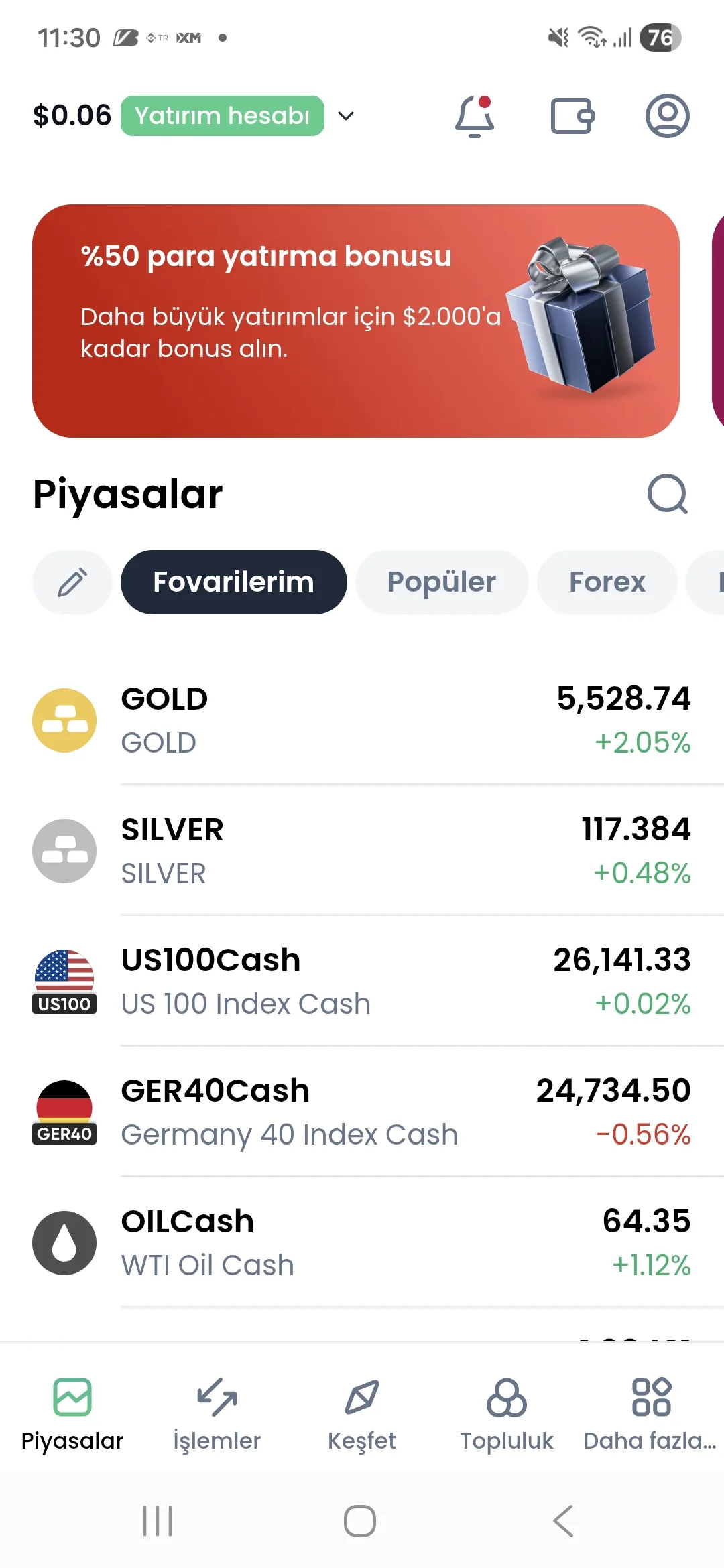This screenshot has height=1568, width=724.
Task: Open the SILVER instrument row
Action: pos(362,851)
